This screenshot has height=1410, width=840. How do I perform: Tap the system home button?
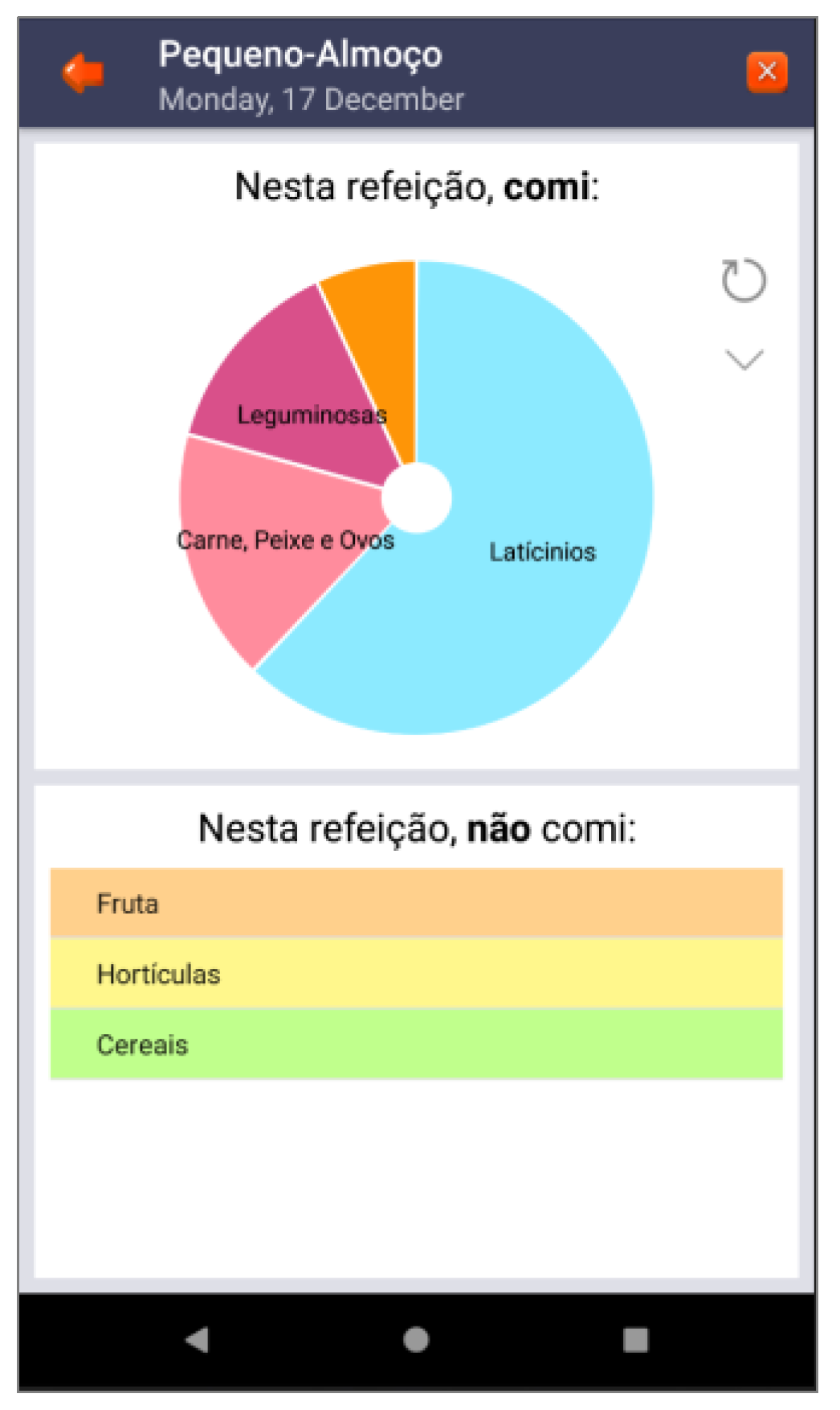tap(416, 1339)
